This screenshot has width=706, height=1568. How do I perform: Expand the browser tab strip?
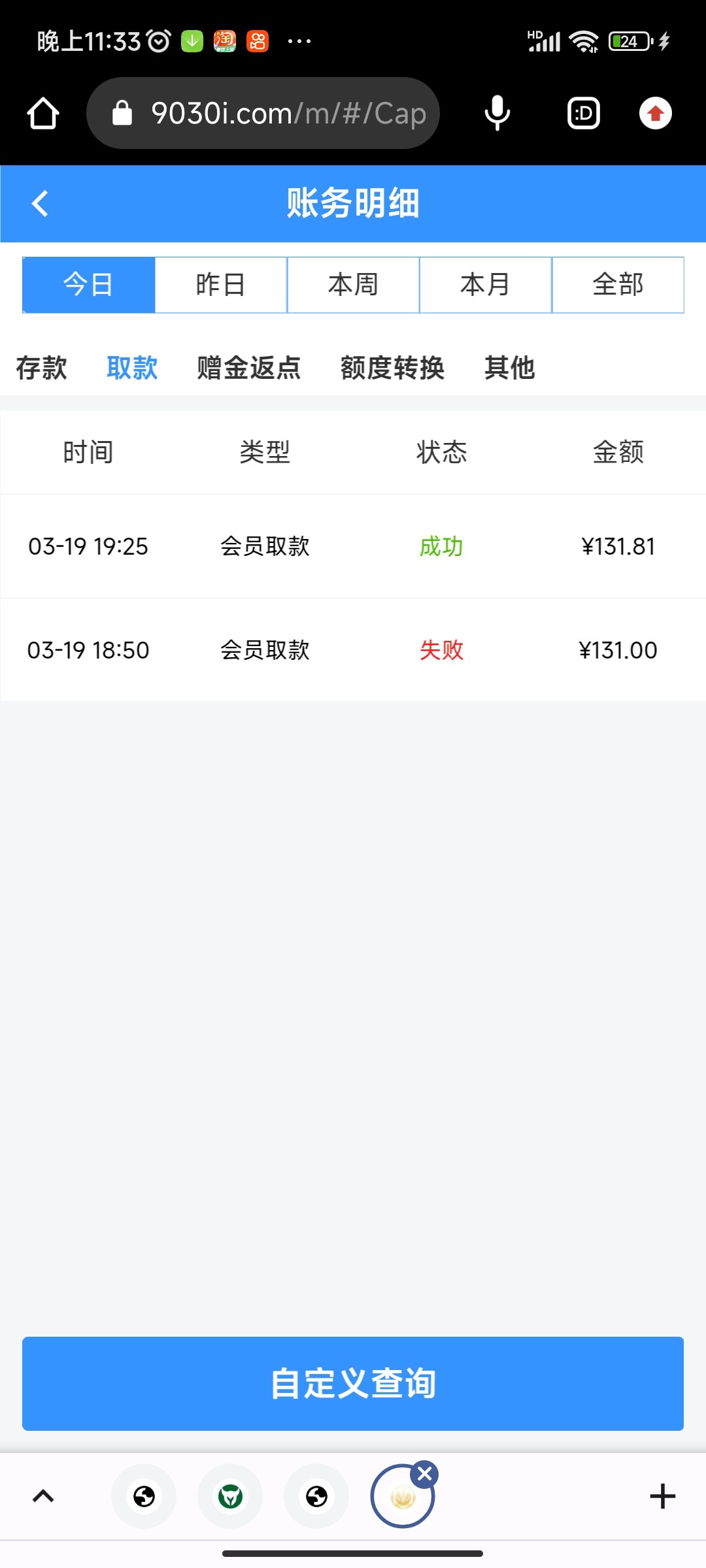pos(43,1496)
